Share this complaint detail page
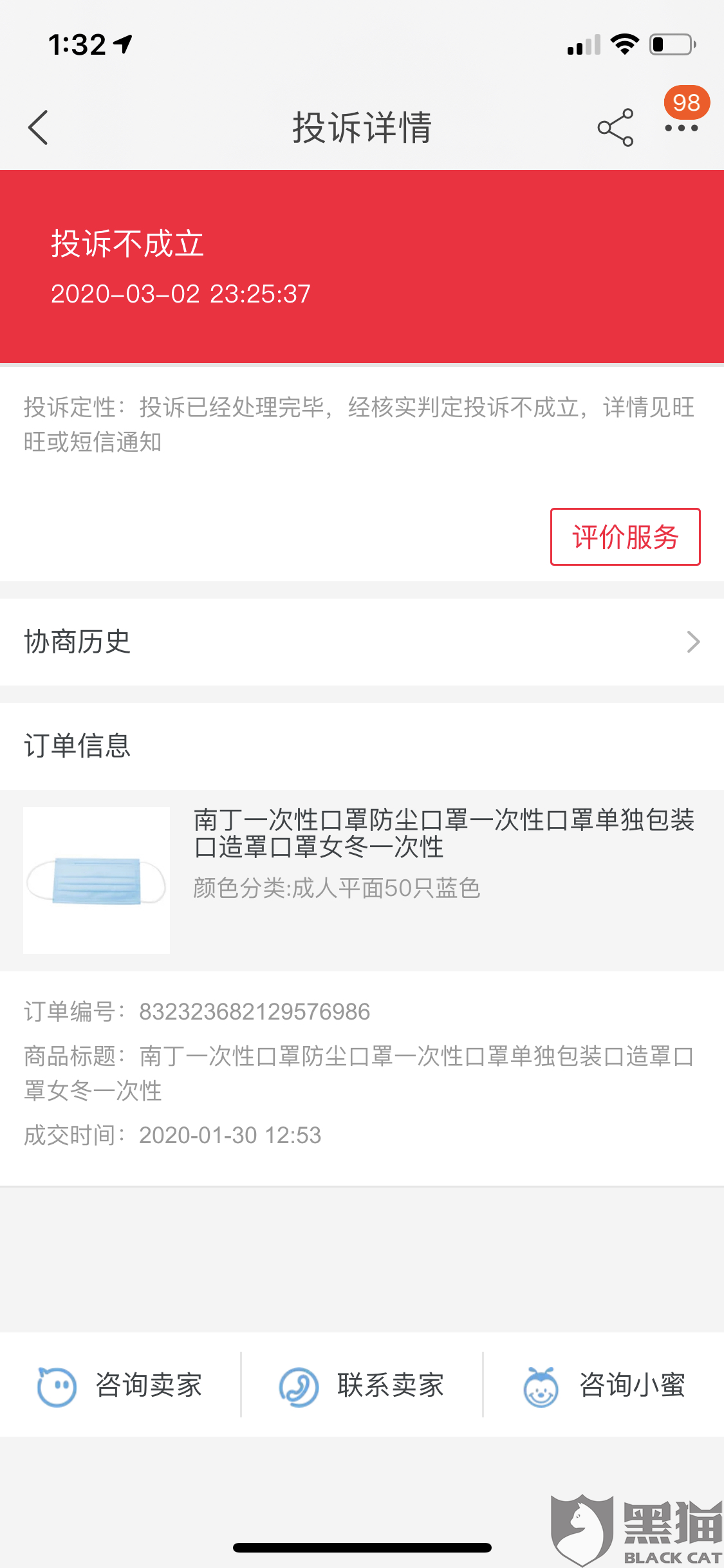Viewport: 724px width, 1568px height. [x=615, y=127]
